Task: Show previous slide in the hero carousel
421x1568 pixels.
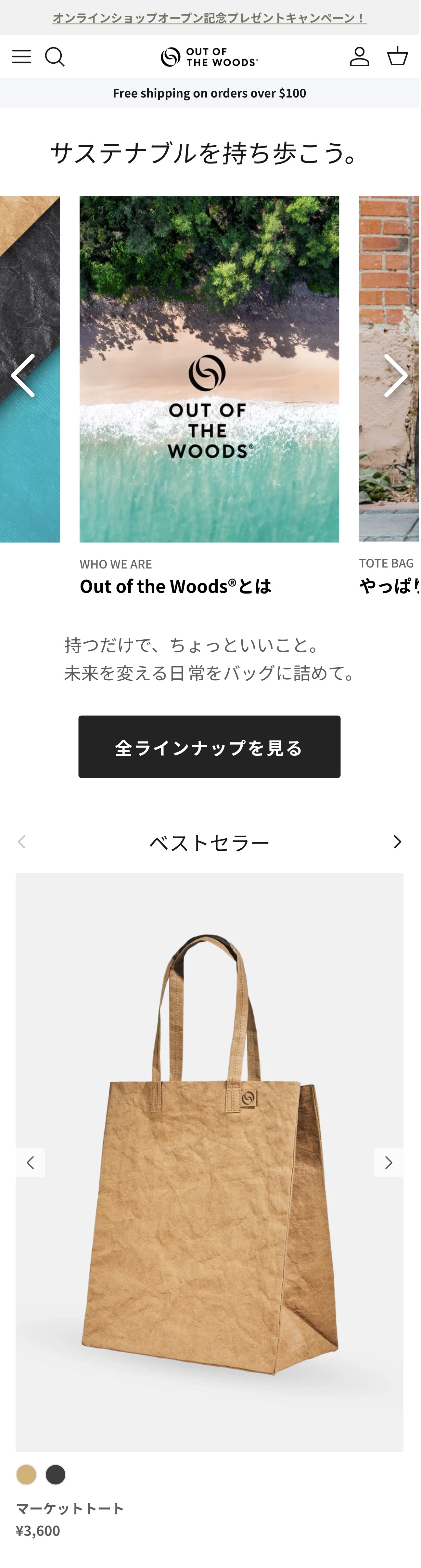Action: coord(23,375)
